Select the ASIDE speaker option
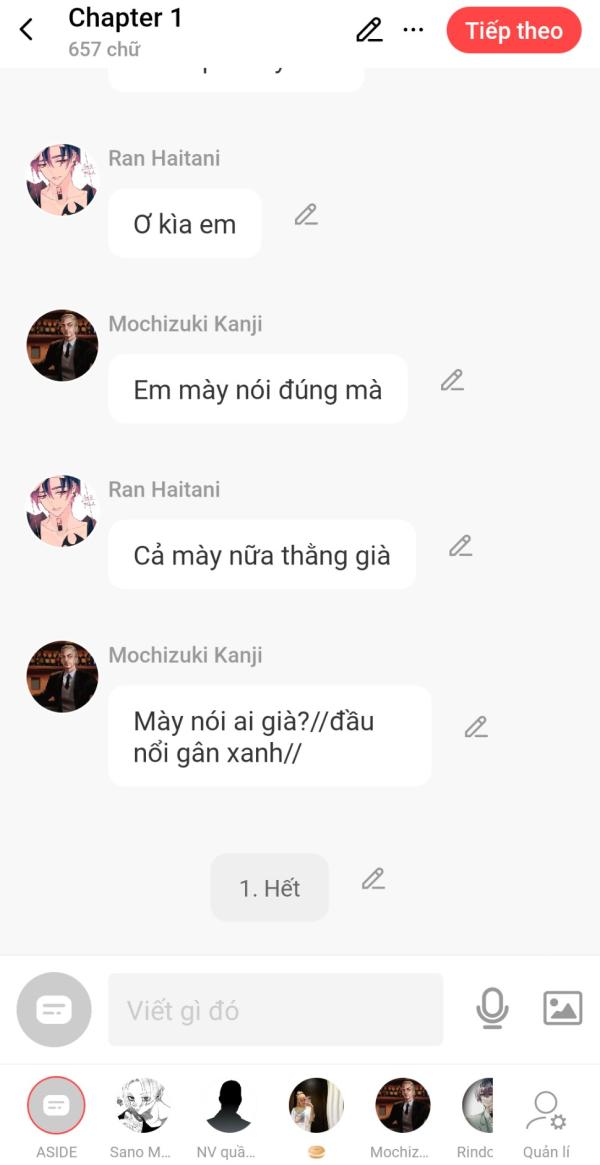This screenshot has height=1165, width=600. [x=56, y=1117]
